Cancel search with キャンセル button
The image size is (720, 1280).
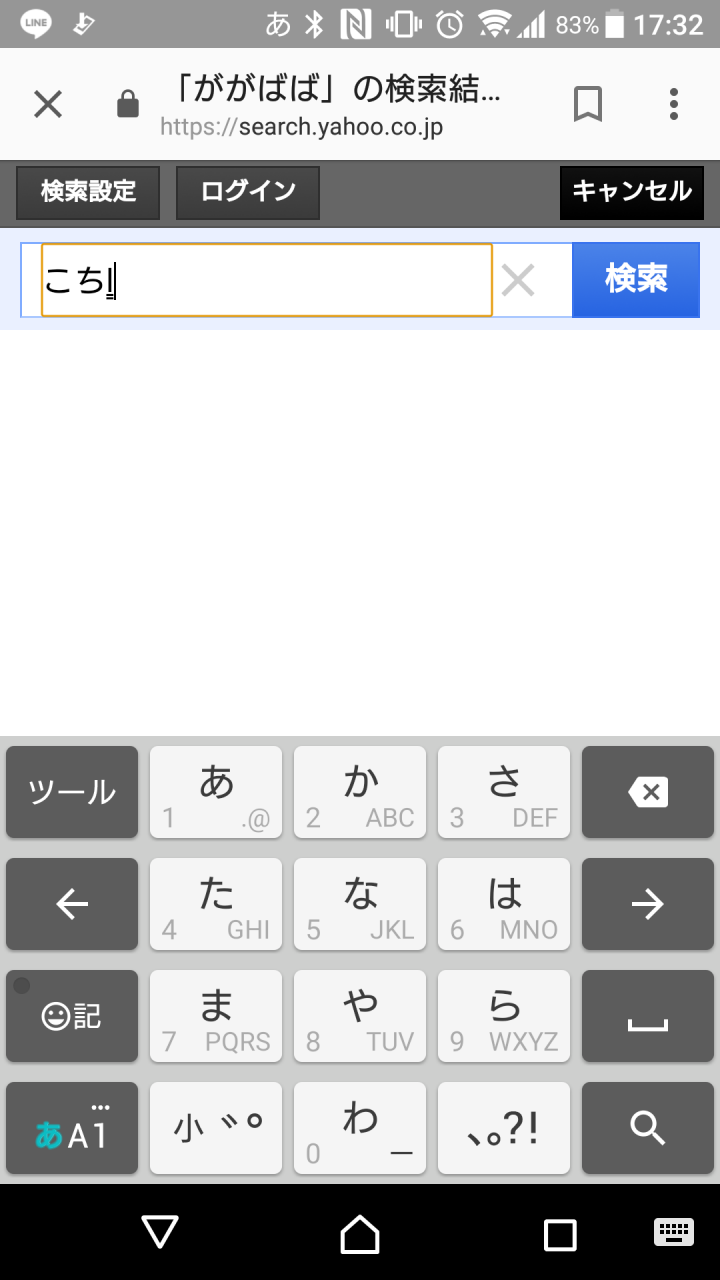coord(631,192)
